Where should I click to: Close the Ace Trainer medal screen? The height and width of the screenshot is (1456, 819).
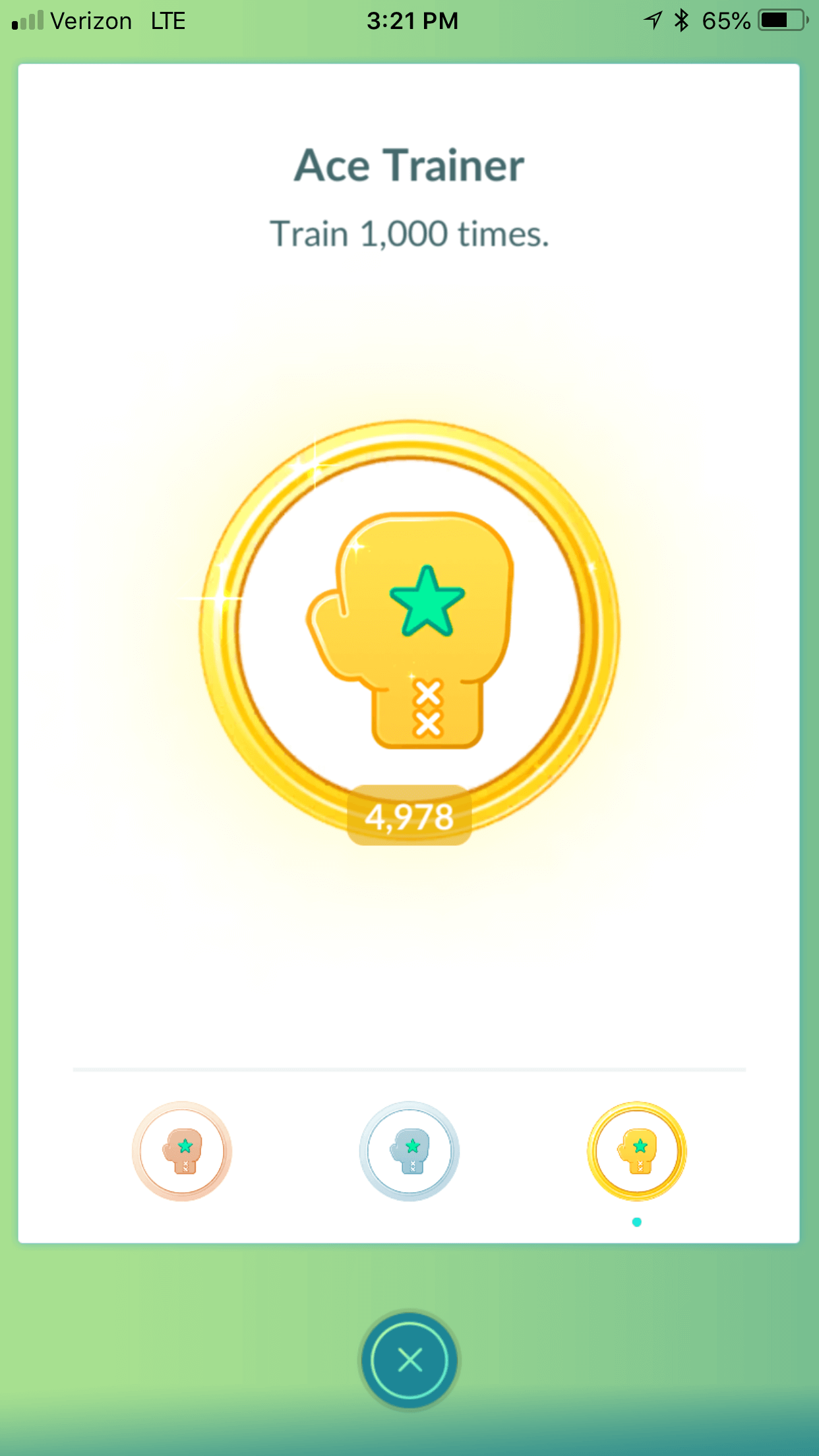[x=409, y=1360]
